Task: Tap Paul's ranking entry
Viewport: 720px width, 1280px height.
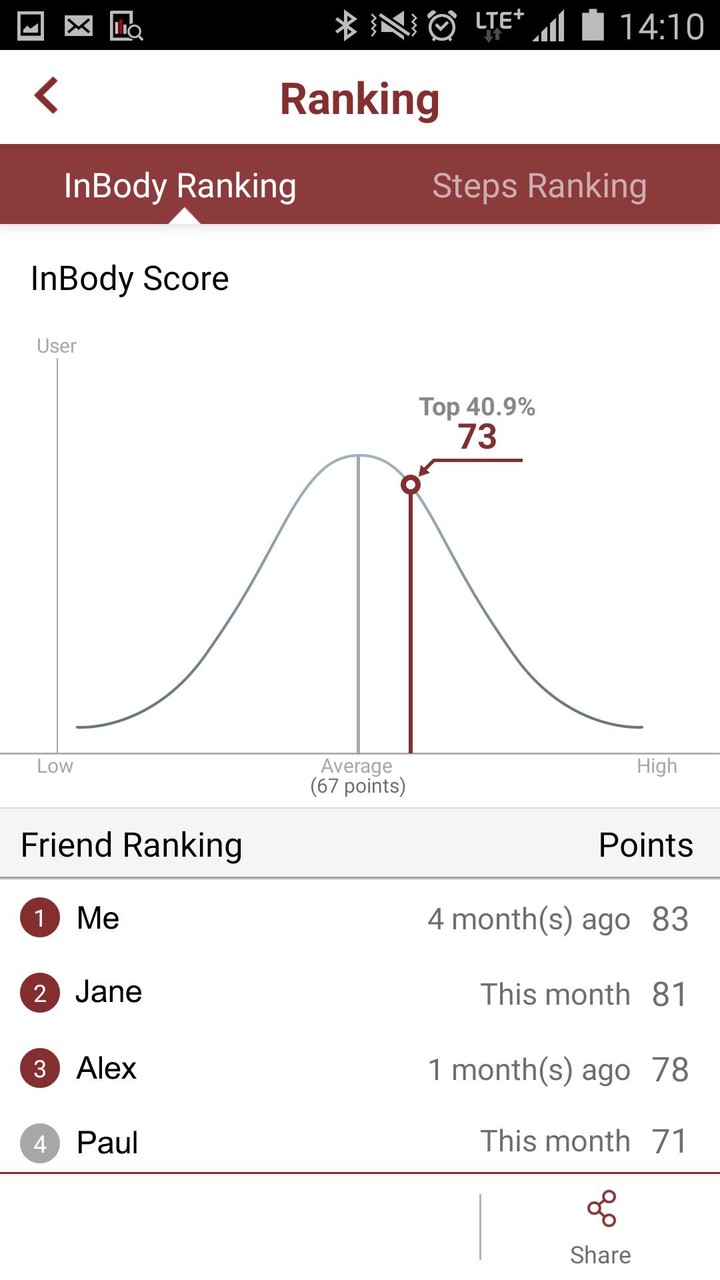Action: click(x=360, y=1142)
